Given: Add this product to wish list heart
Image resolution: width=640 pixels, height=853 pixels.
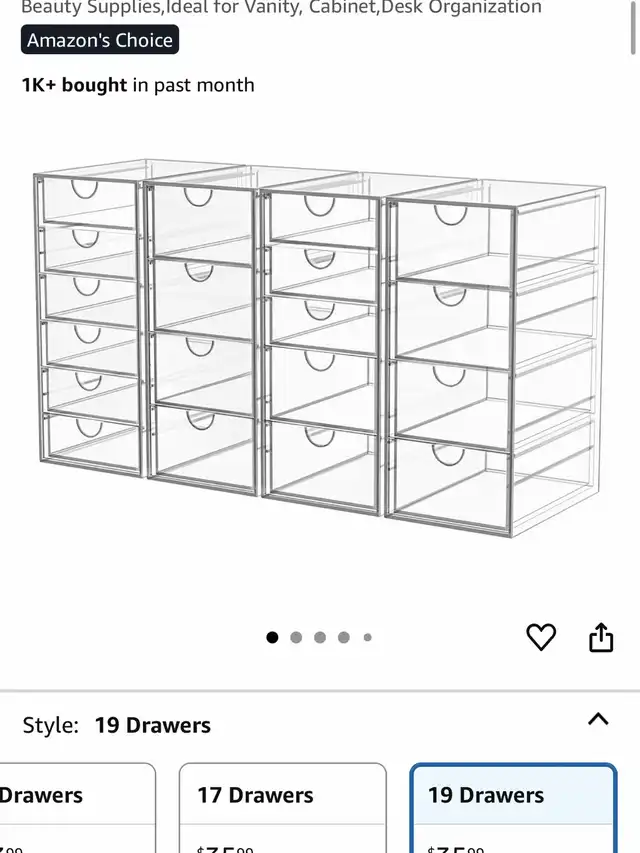Looking at the screenshot, I should [541, 637].
